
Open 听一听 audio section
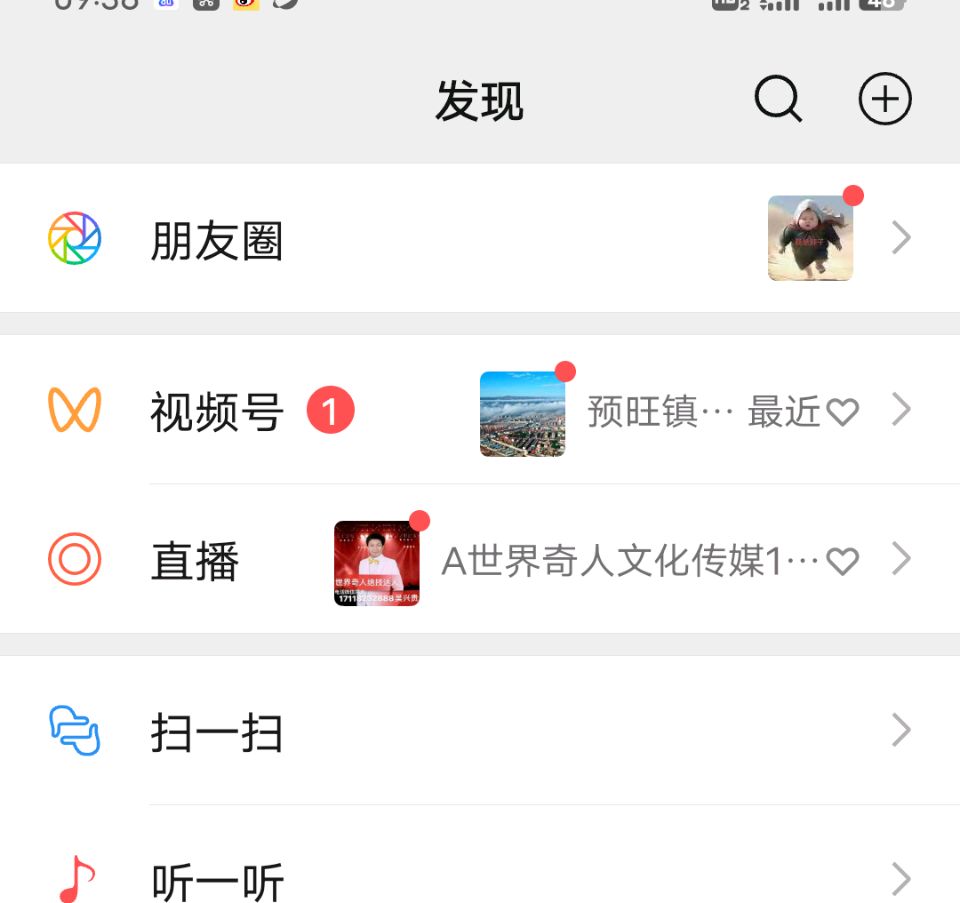[217, 880]
